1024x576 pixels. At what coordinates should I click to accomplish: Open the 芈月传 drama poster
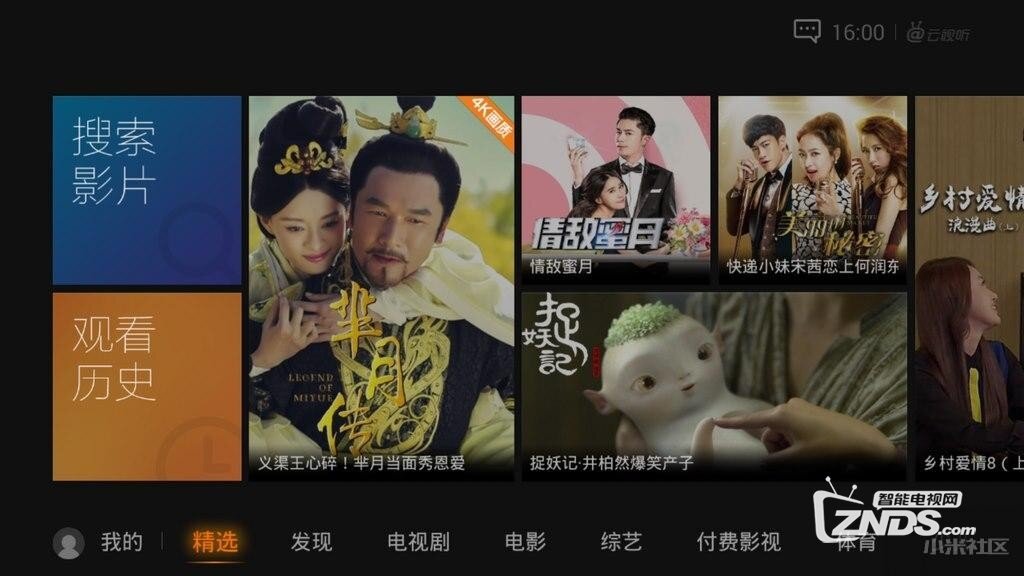tap(381, 288)
